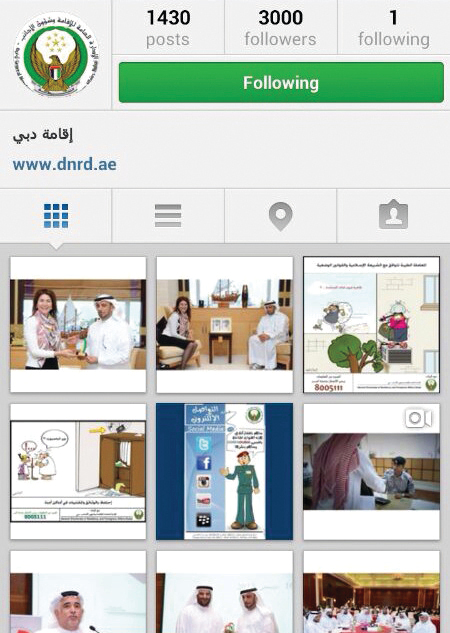This screenshot has height=633, width=450.
Task: Open the cartoon post with wooden wardrobe
Action: pos(78,471)
